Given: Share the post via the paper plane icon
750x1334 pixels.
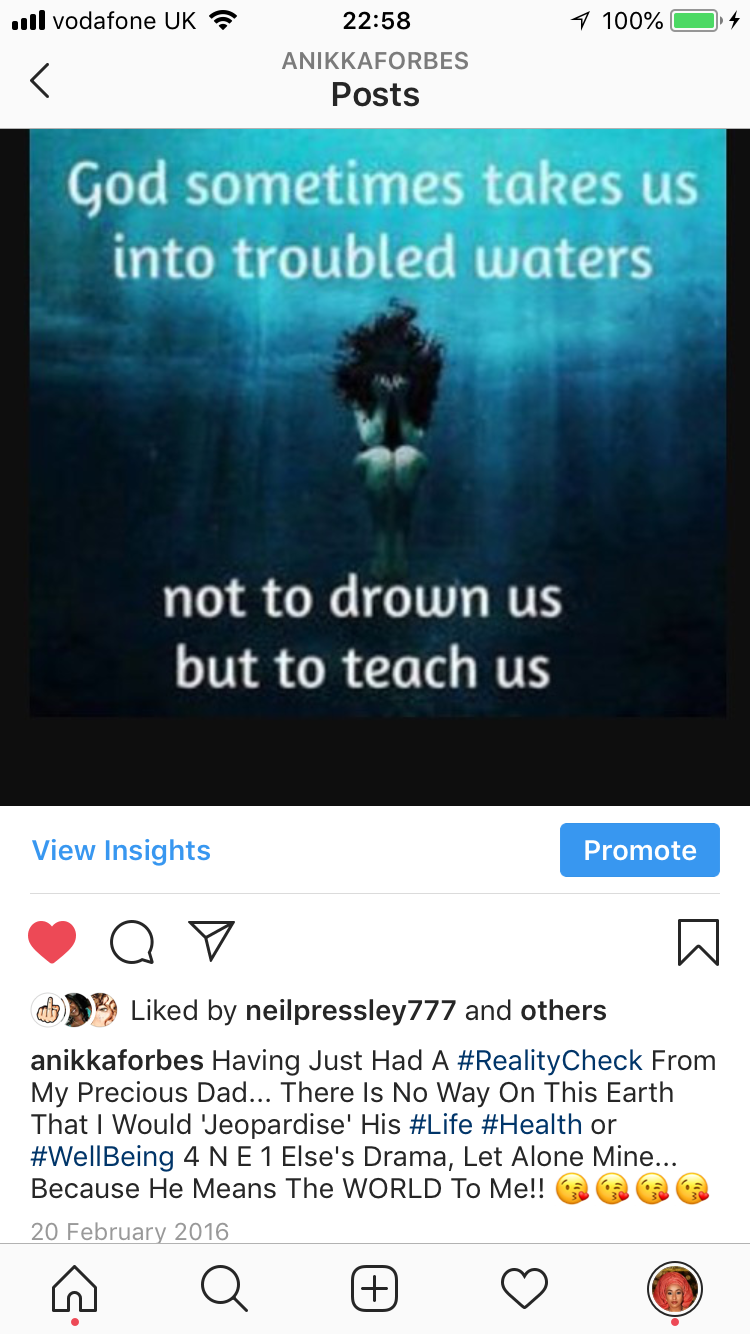Looking at the screenshot, I should pyautogui.click(x=211, y=941).
